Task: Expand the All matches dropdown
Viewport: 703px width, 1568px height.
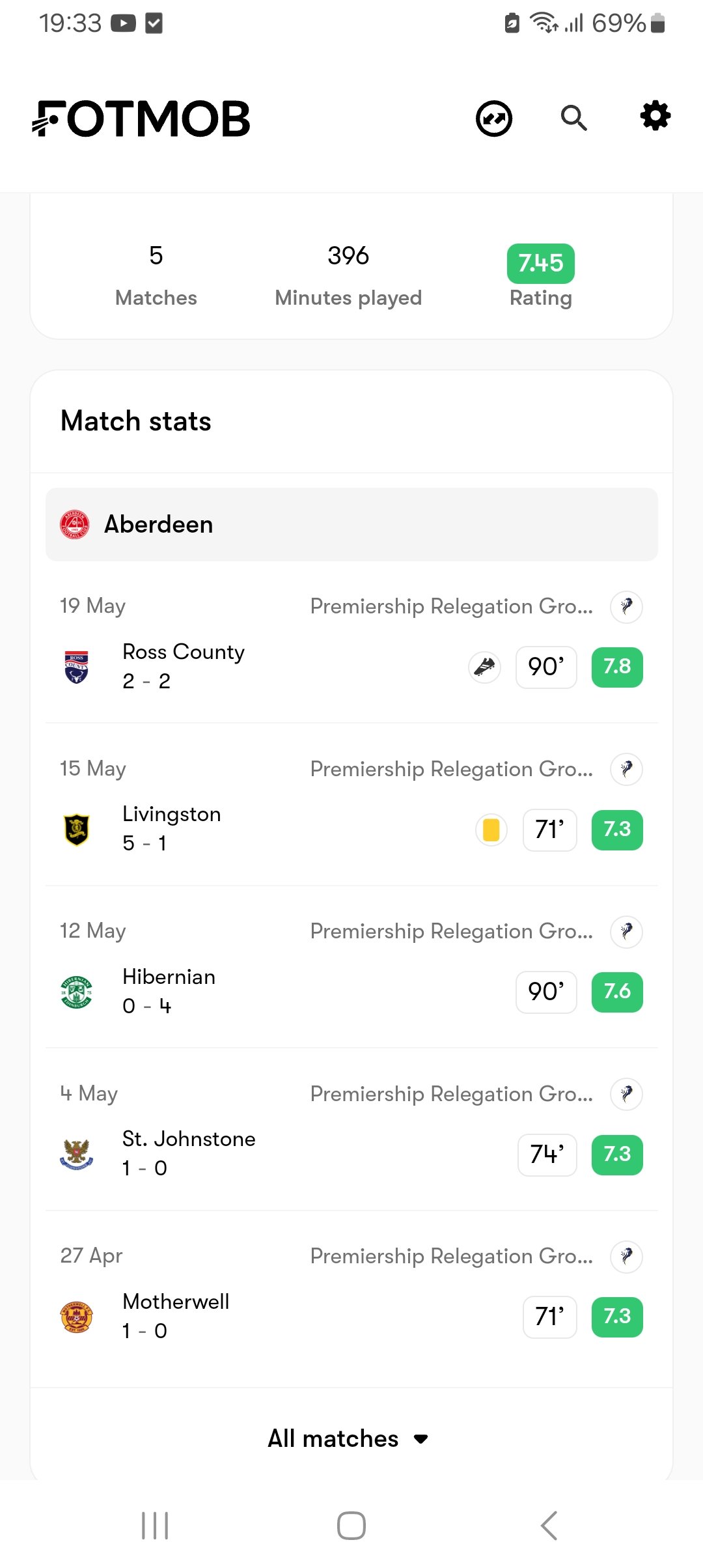Action: (349, 1438)
